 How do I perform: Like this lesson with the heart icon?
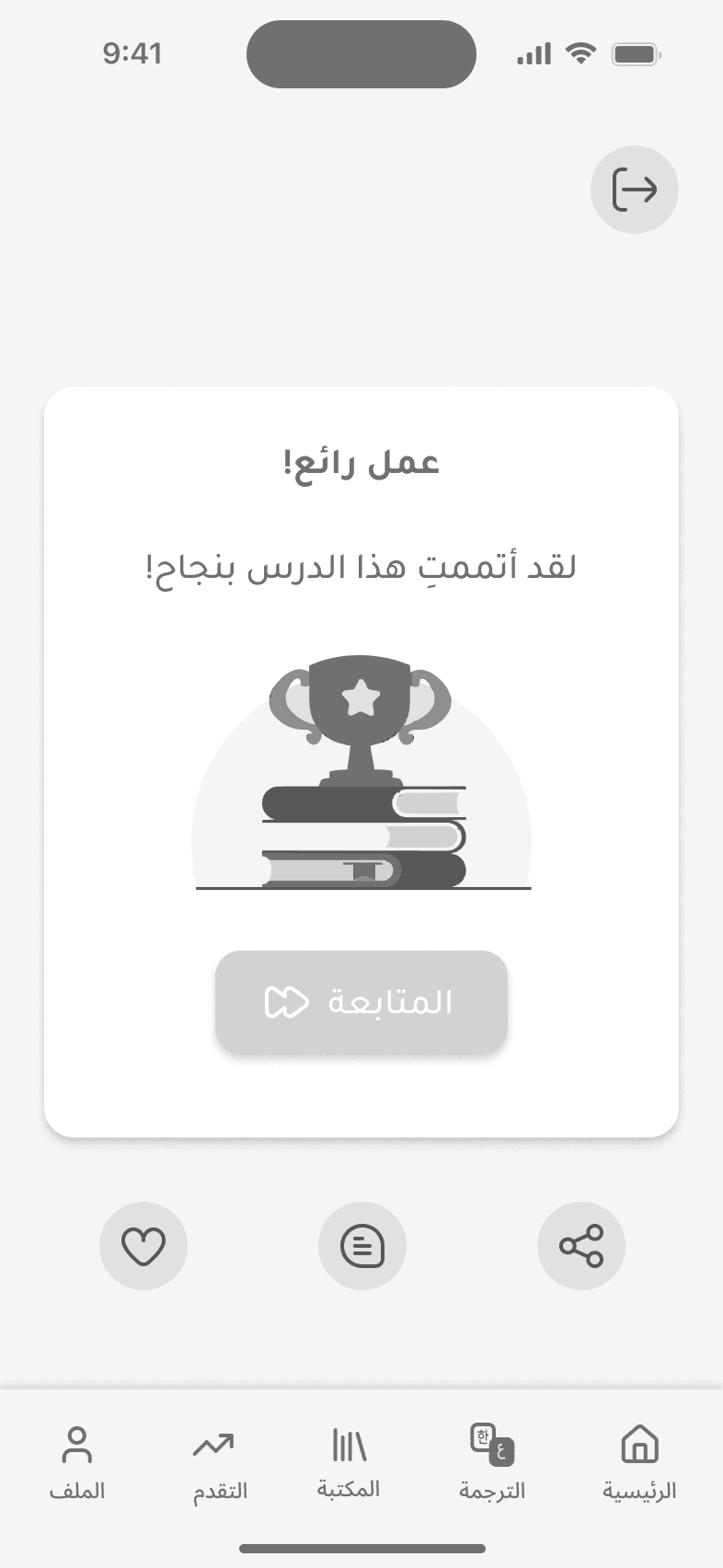pyautogui.click(x=143, y=1246)
